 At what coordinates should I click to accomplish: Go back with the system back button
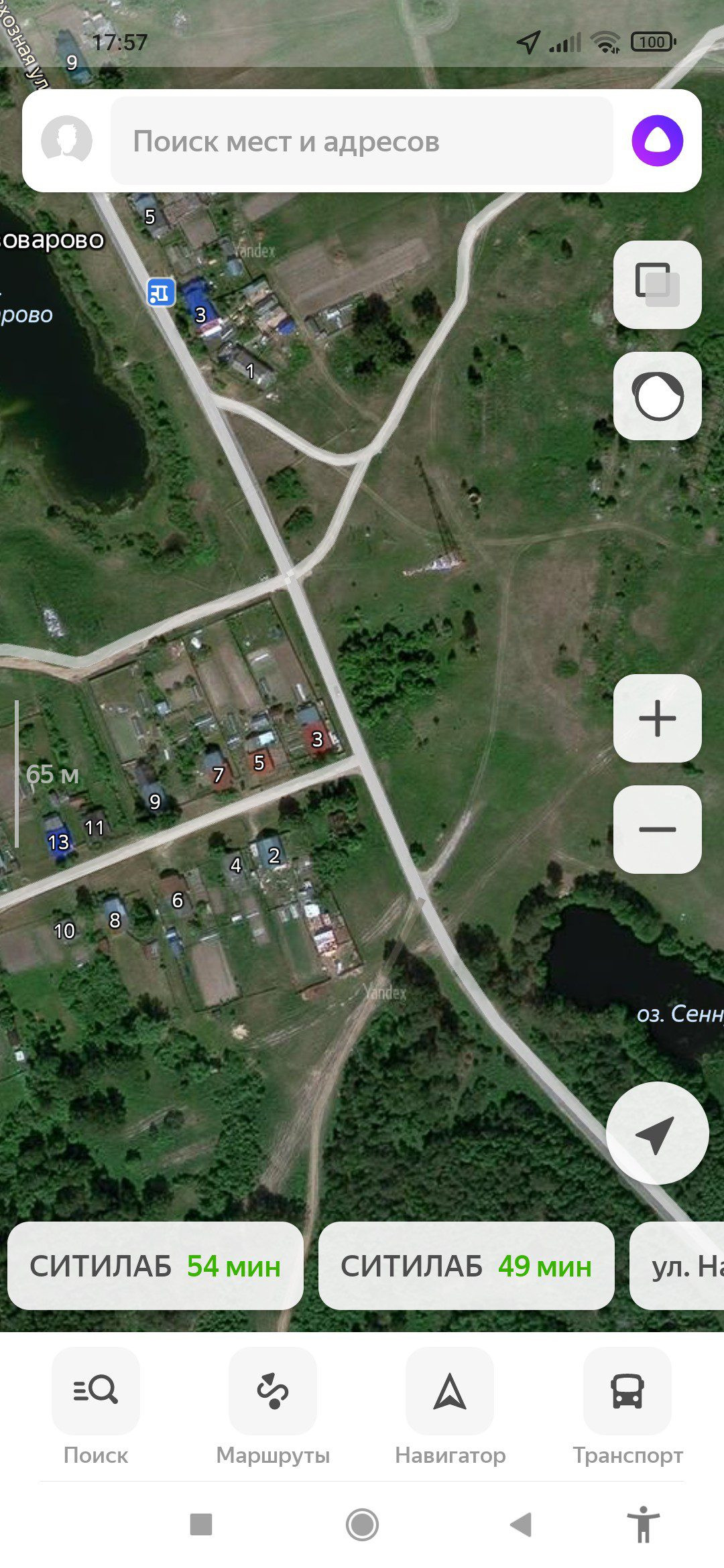tap(521, 1524)
